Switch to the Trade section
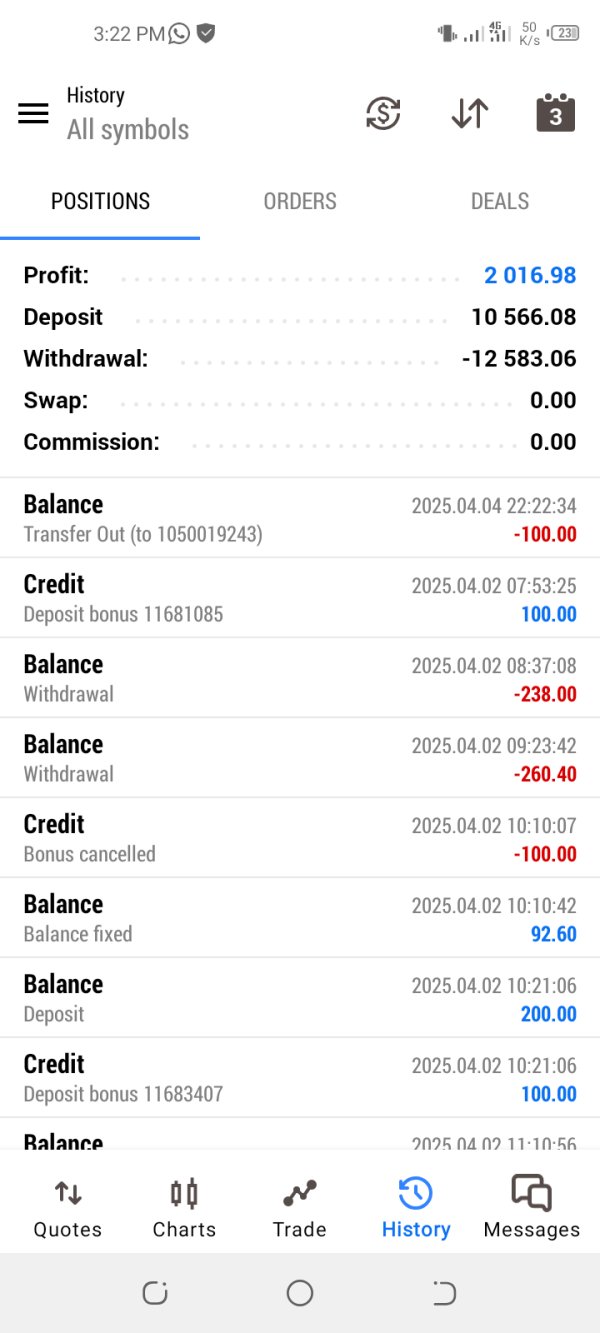The height and width of the screenshot is (1333, 600). 300,1208
